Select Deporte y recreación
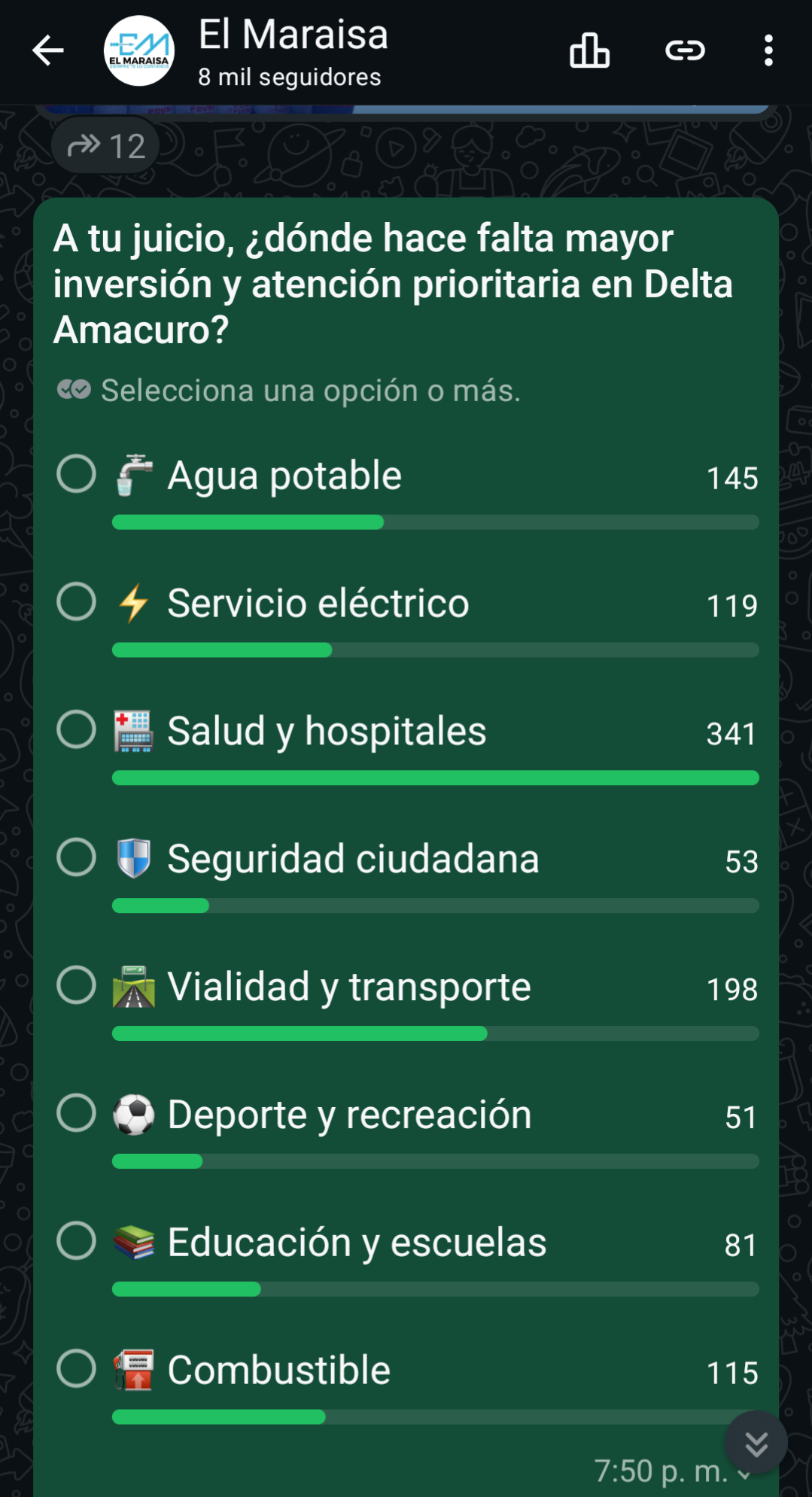 77,1113
